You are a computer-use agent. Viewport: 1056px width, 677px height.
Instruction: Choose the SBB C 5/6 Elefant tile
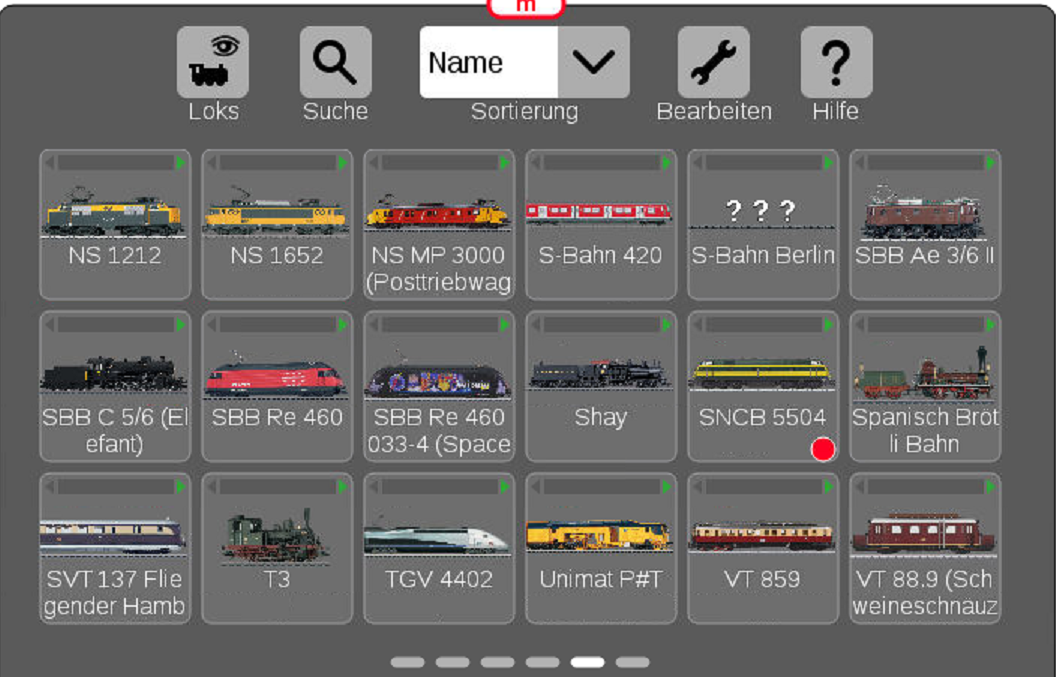[x=115, y=387]
